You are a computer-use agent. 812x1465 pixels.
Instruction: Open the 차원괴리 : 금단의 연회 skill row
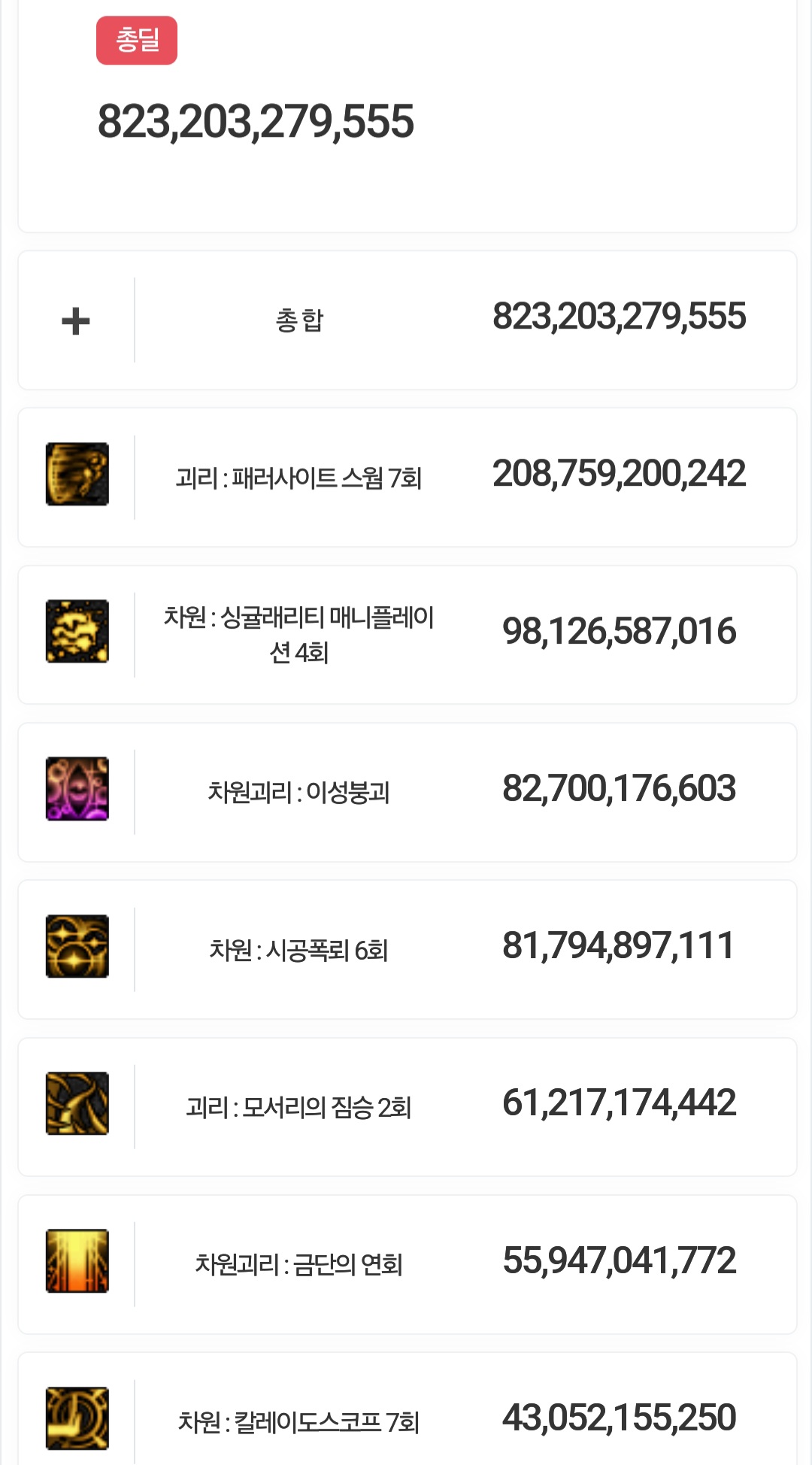point(408,1264)
